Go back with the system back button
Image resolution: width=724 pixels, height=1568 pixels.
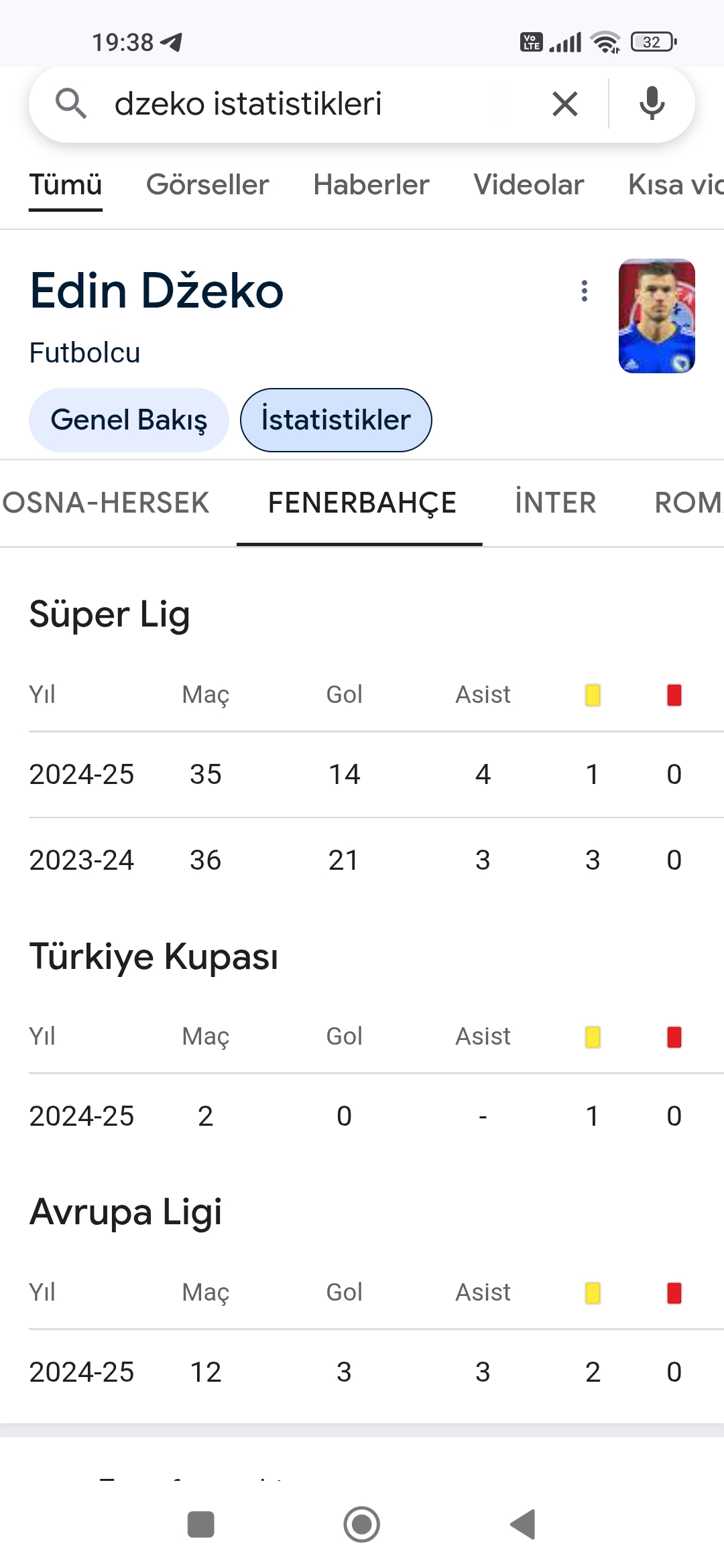(523, 1524)
